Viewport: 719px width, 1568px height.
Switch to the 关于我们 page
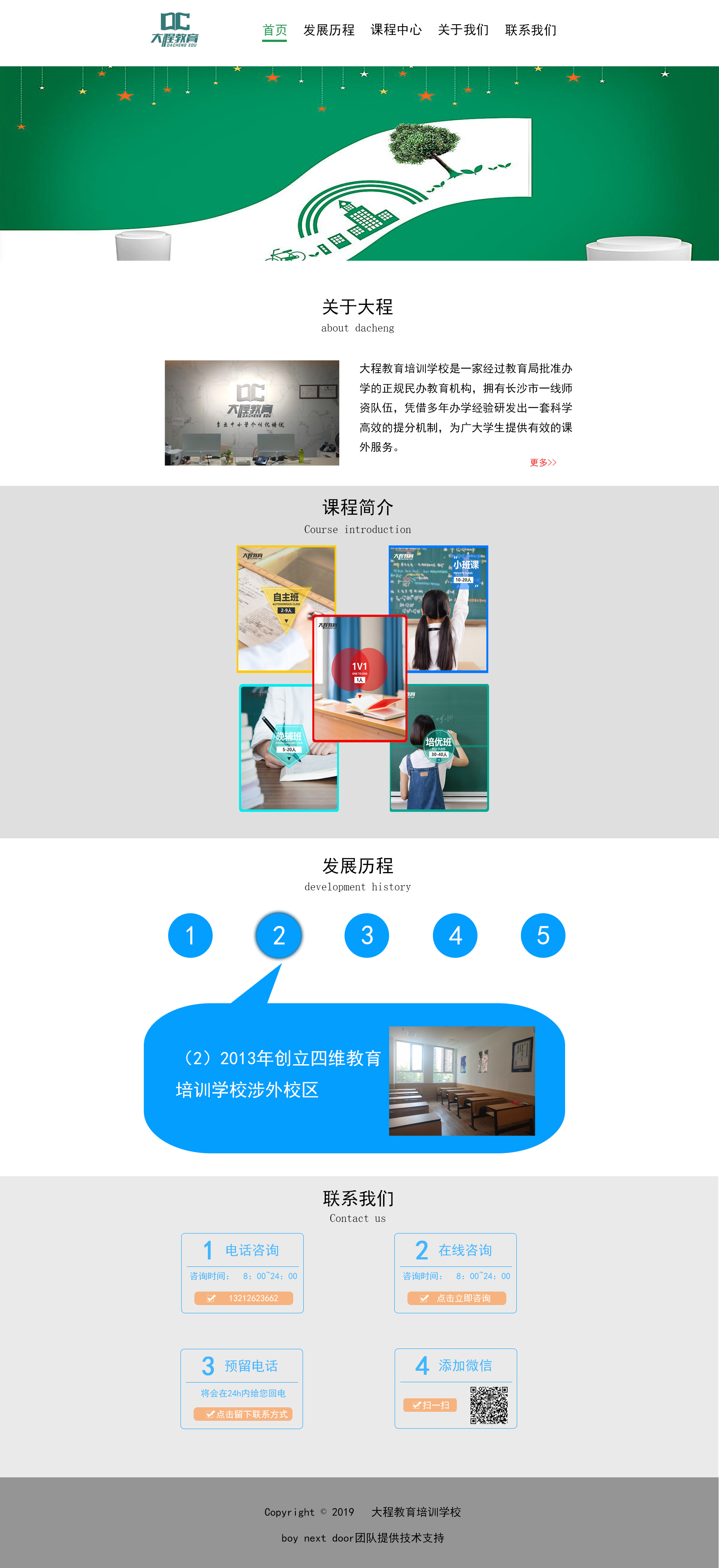463,30
